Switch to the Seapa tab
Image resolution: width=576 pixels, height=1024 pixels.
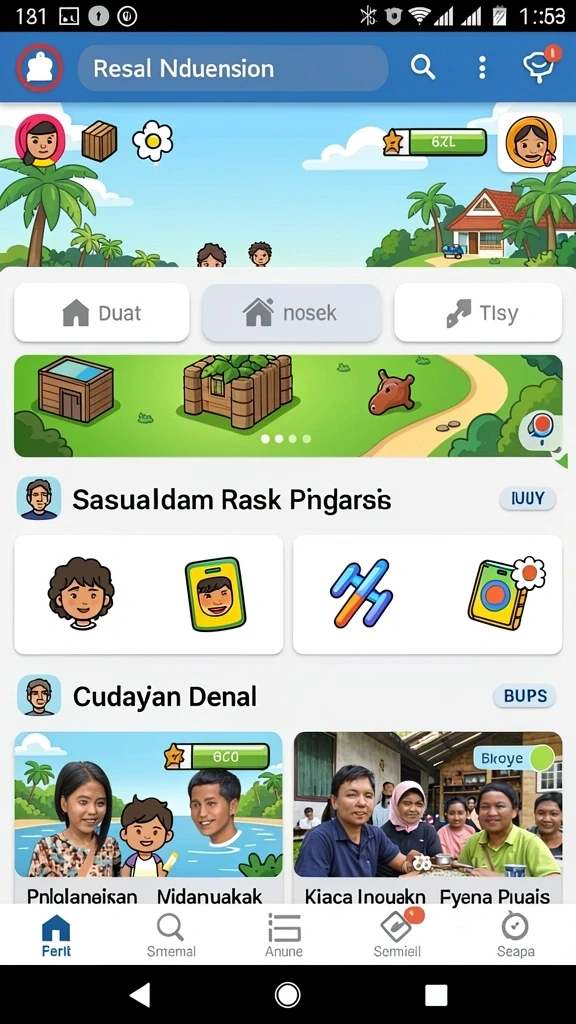coord(515,935)
